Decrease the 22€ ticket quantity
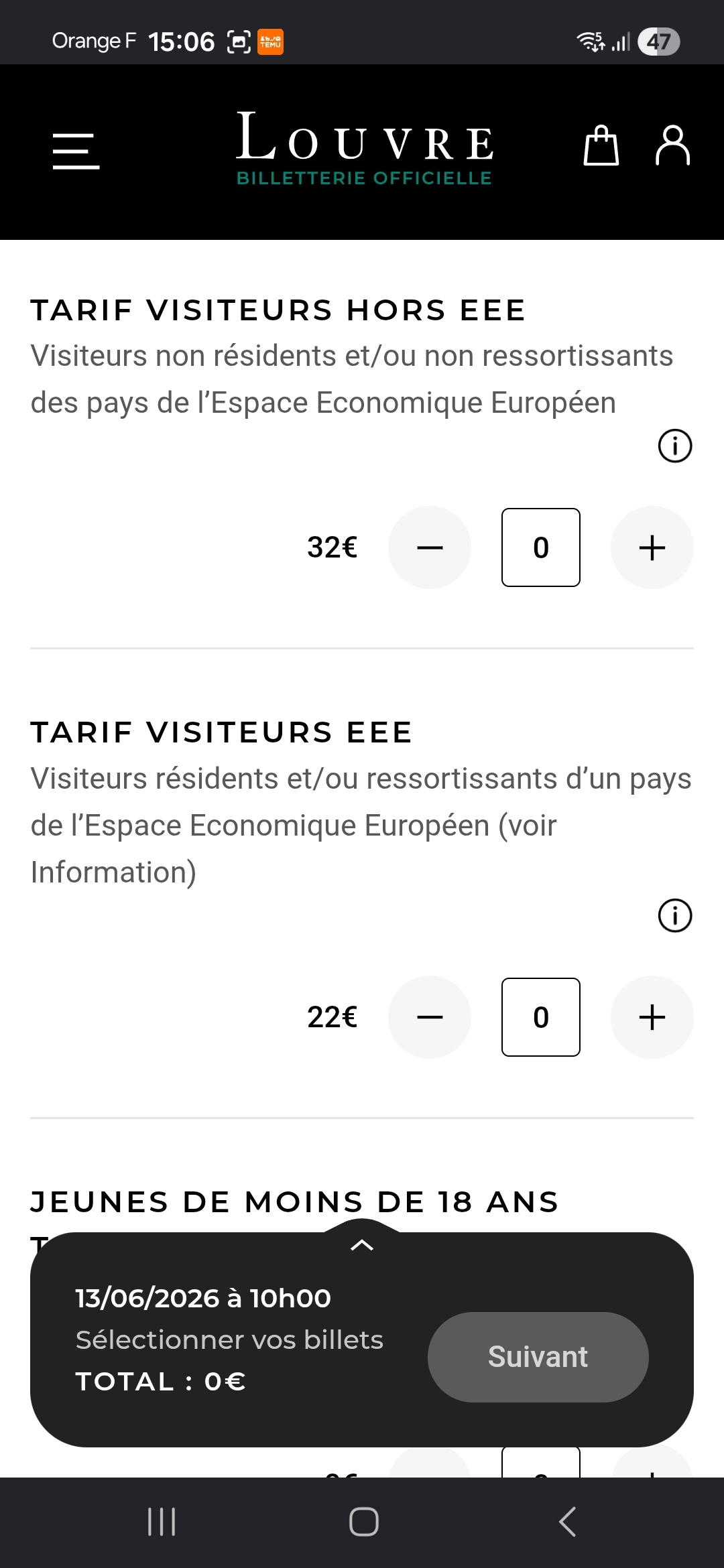 coord(430,1017)
